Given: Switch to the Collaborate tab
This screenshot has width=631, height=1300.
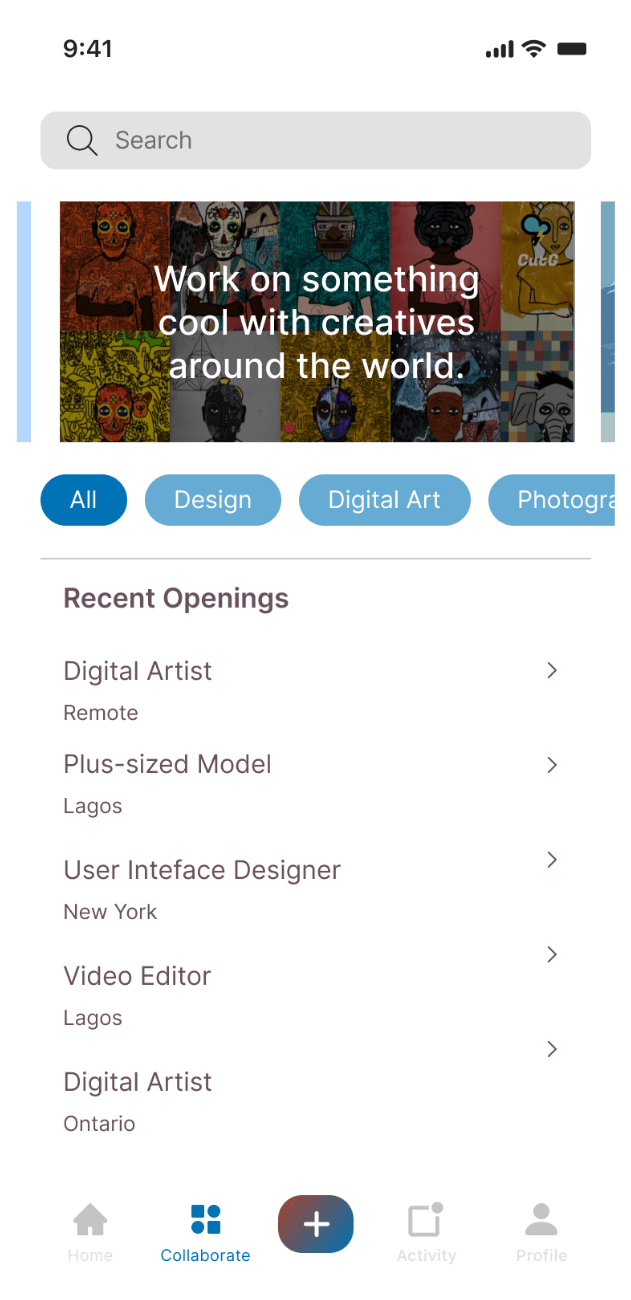Looking at the screenshot, I should pos(205,1234).
